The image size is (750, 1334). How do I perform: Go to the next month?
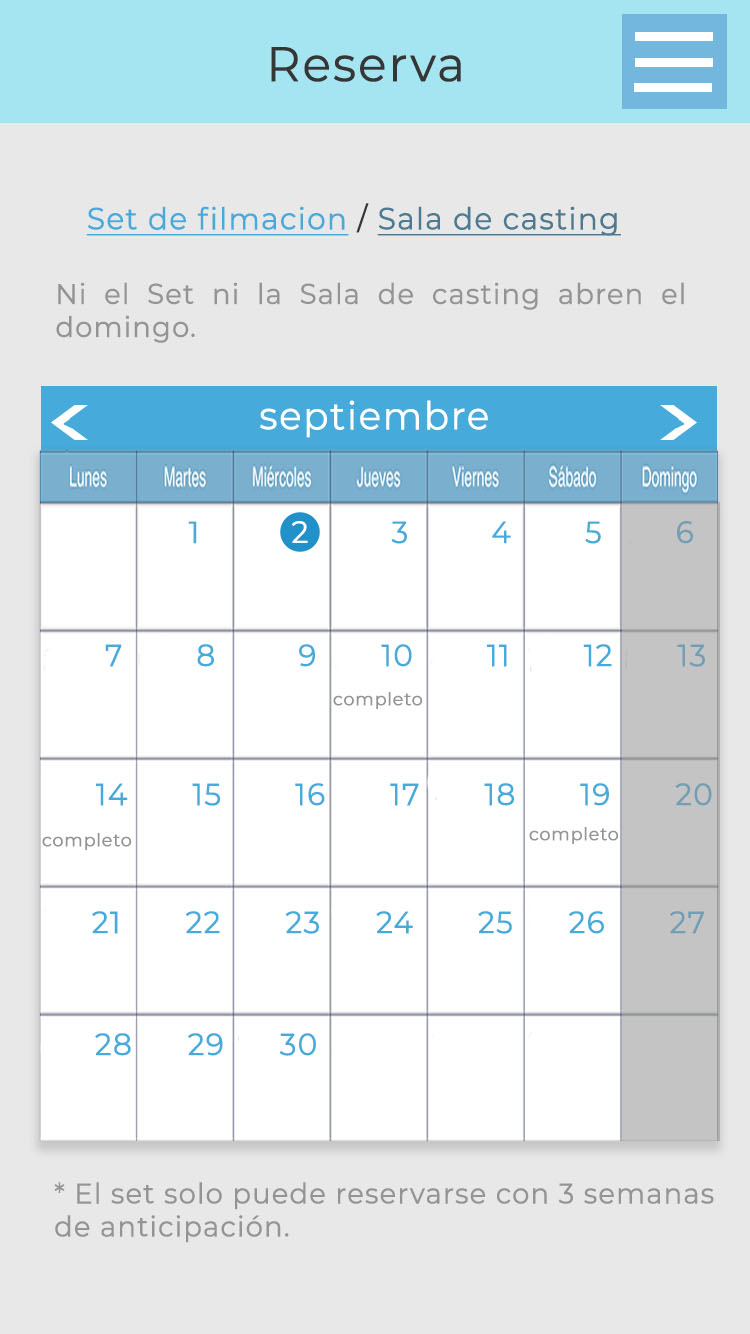tap(677, 422)
